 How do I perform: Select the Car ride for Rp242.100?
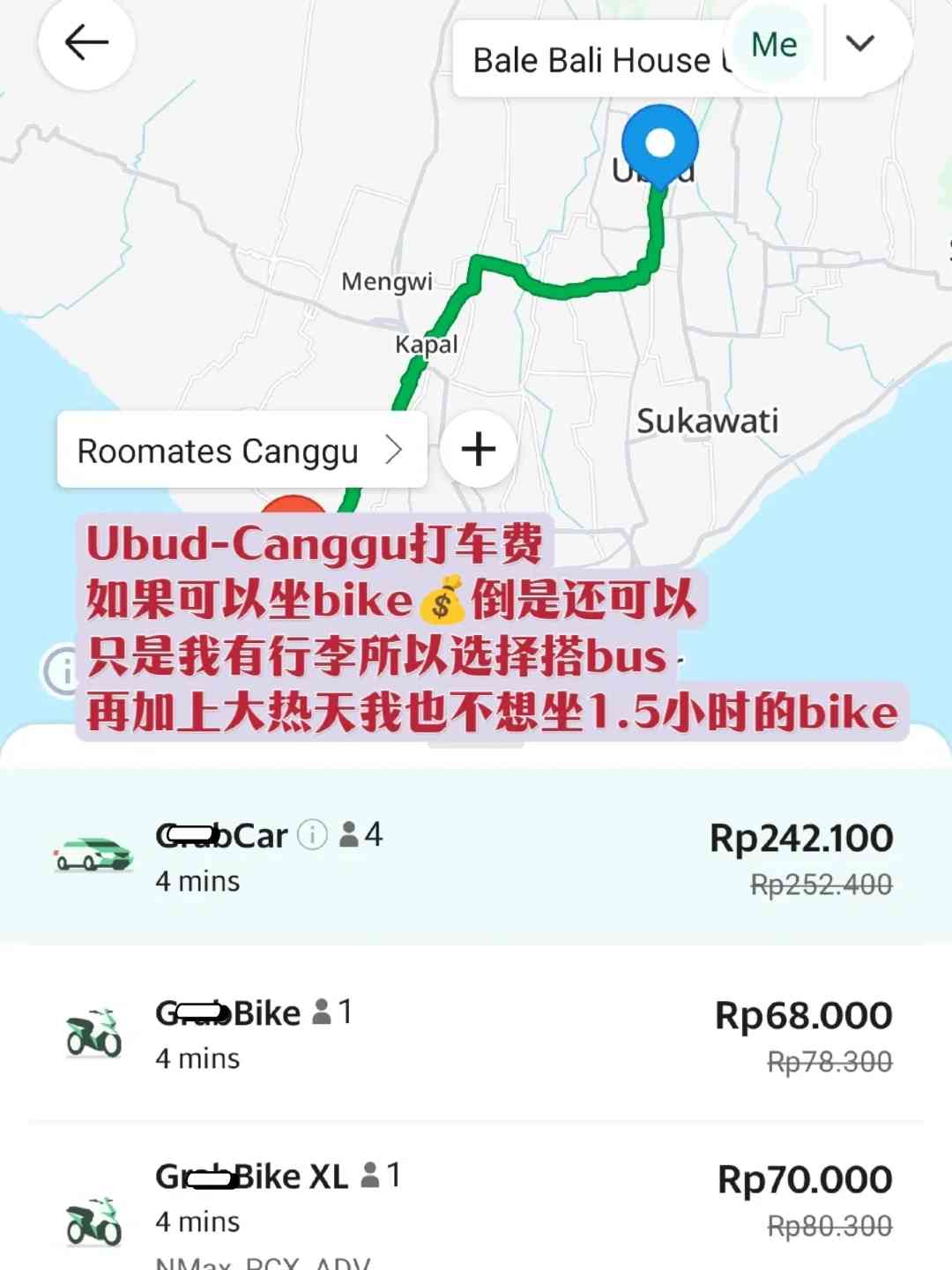coord(476,856)
